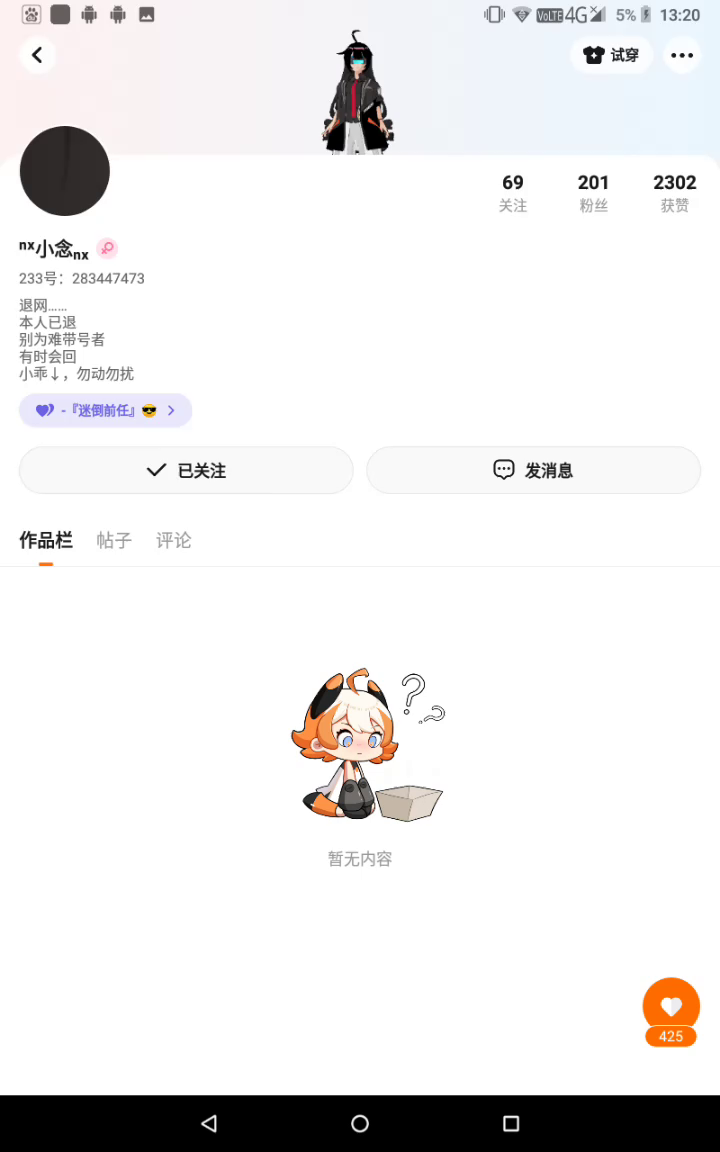Go back using the top-left arrow
Image resolution: width=720 pixels, height=1152 pixels.
tap(37, 55)
